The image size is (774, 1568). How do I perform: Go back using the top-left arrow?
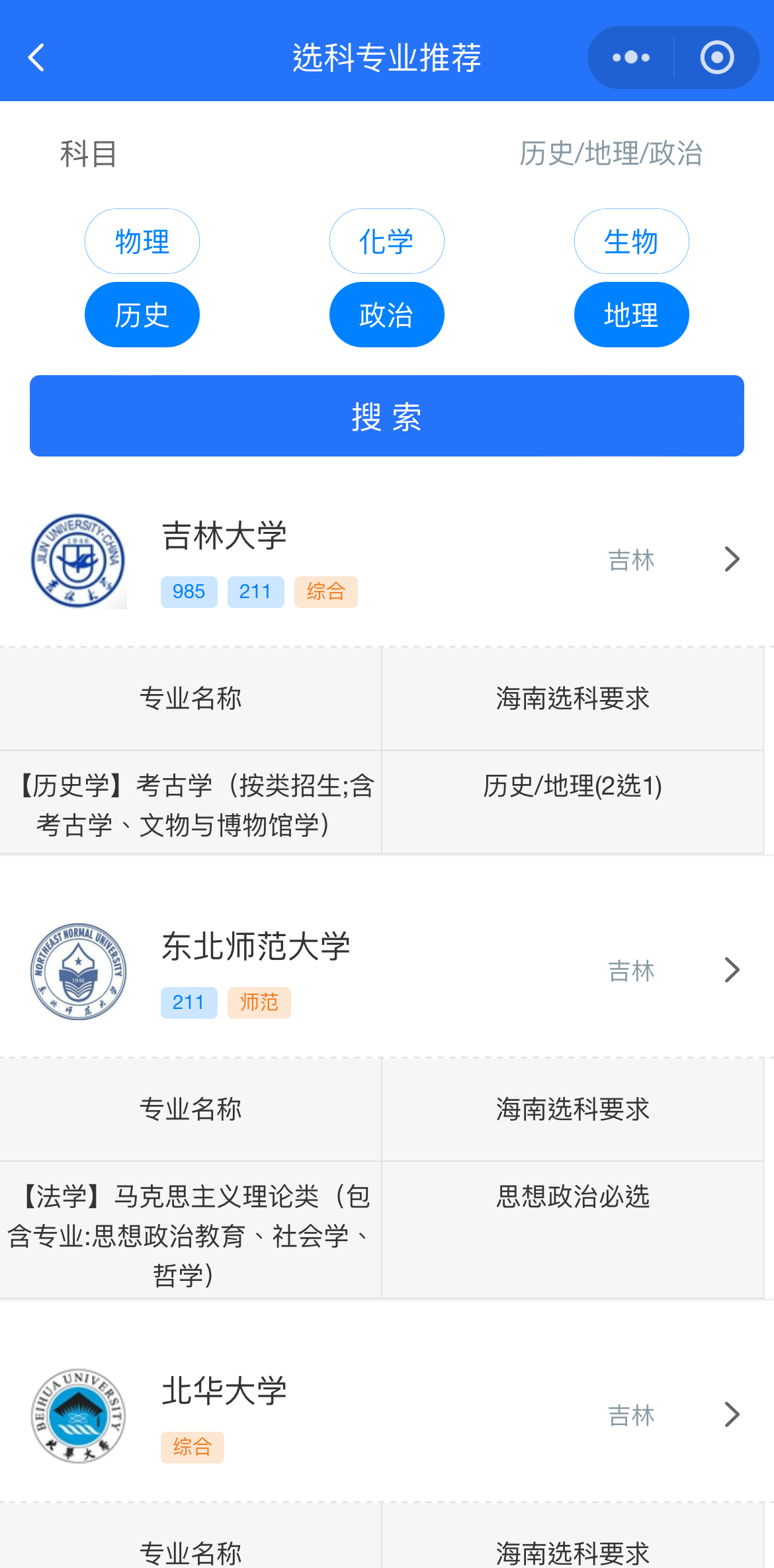pyautogui.click(x=36, y=58)
